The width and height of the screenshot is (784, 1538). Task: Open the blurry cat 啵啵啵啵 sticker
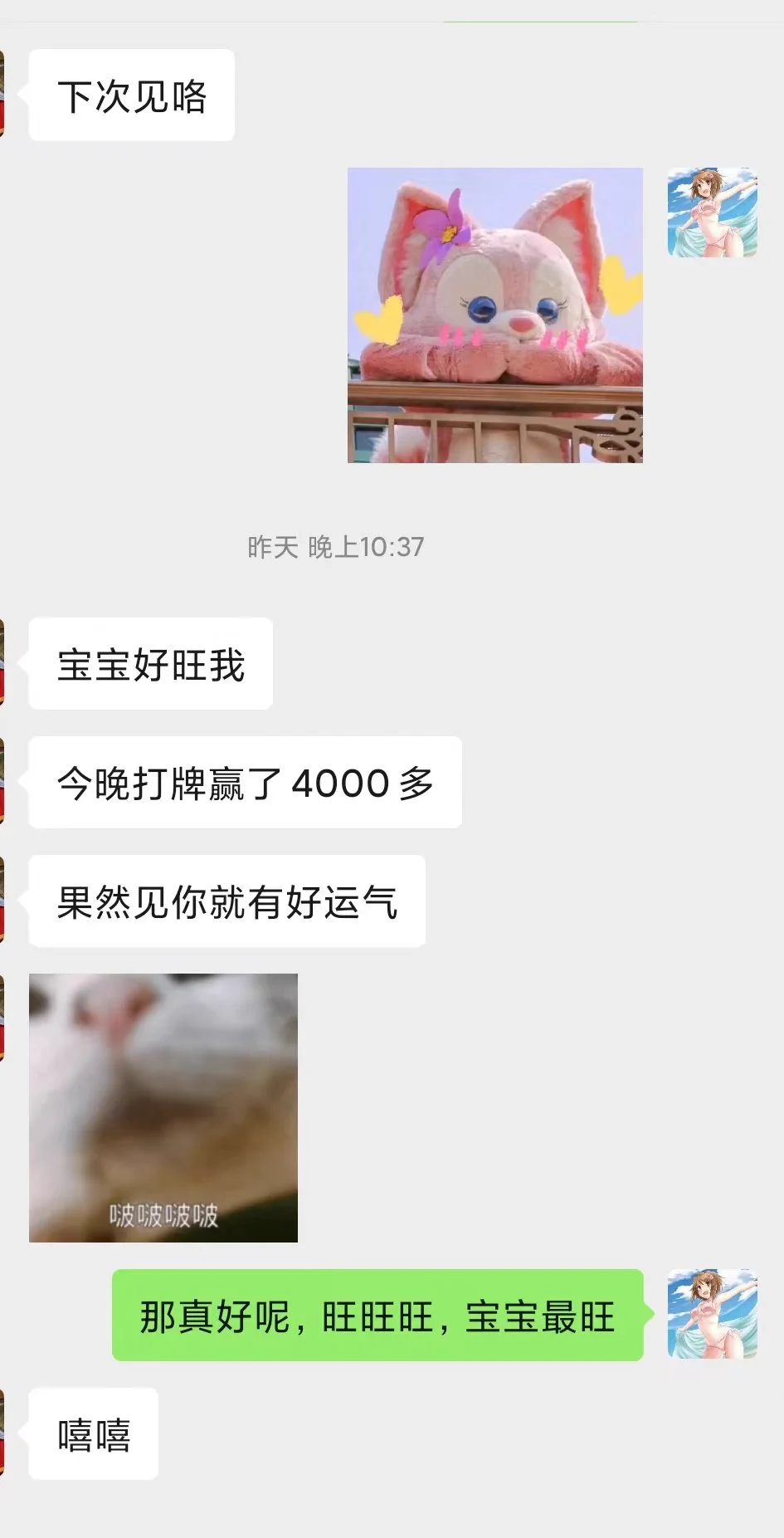pyautogui.click(x=163, y=1107)
